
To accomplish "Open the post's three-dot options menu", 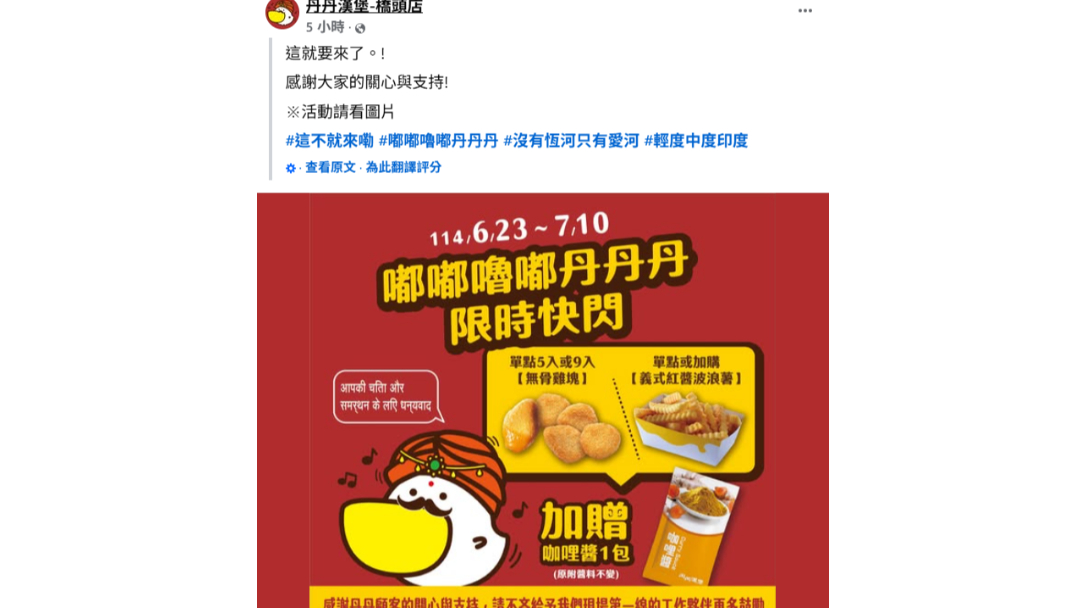I will coord(805,11).
